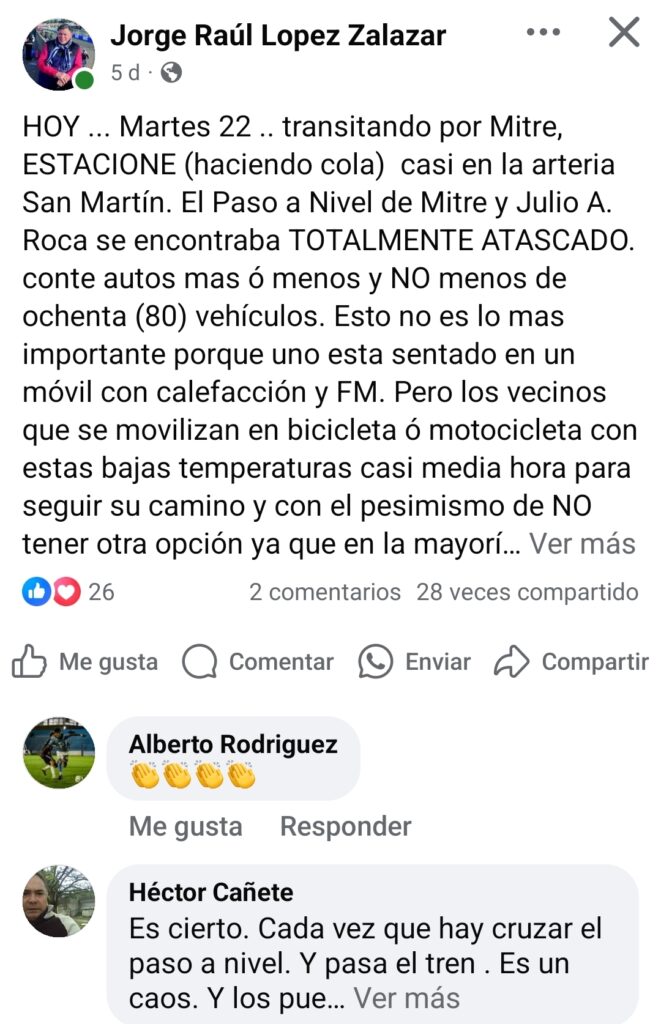
Task: Close the post with the X
Action: tap(624, 33)
